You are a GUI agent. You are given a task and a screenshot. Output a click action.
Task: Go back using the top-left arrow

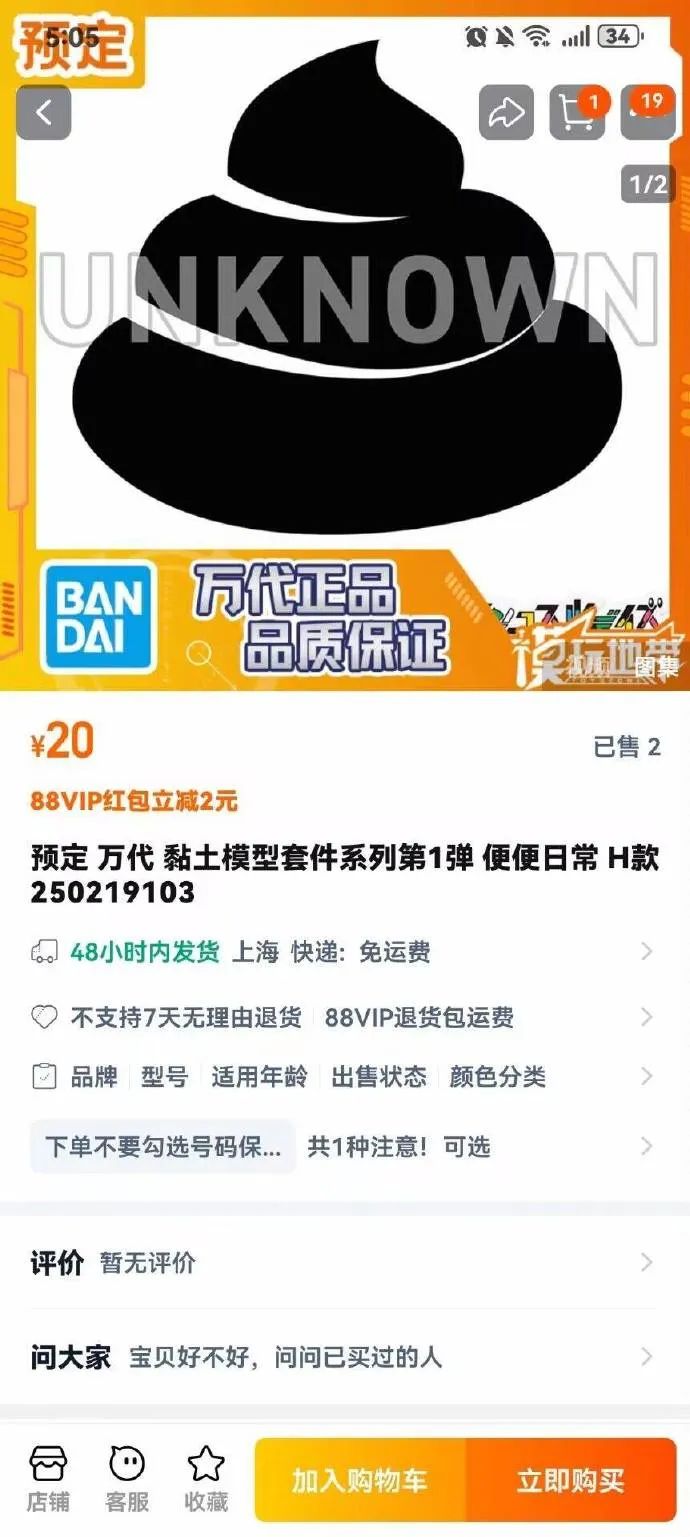pyautogui.click(x=44, y=112)
